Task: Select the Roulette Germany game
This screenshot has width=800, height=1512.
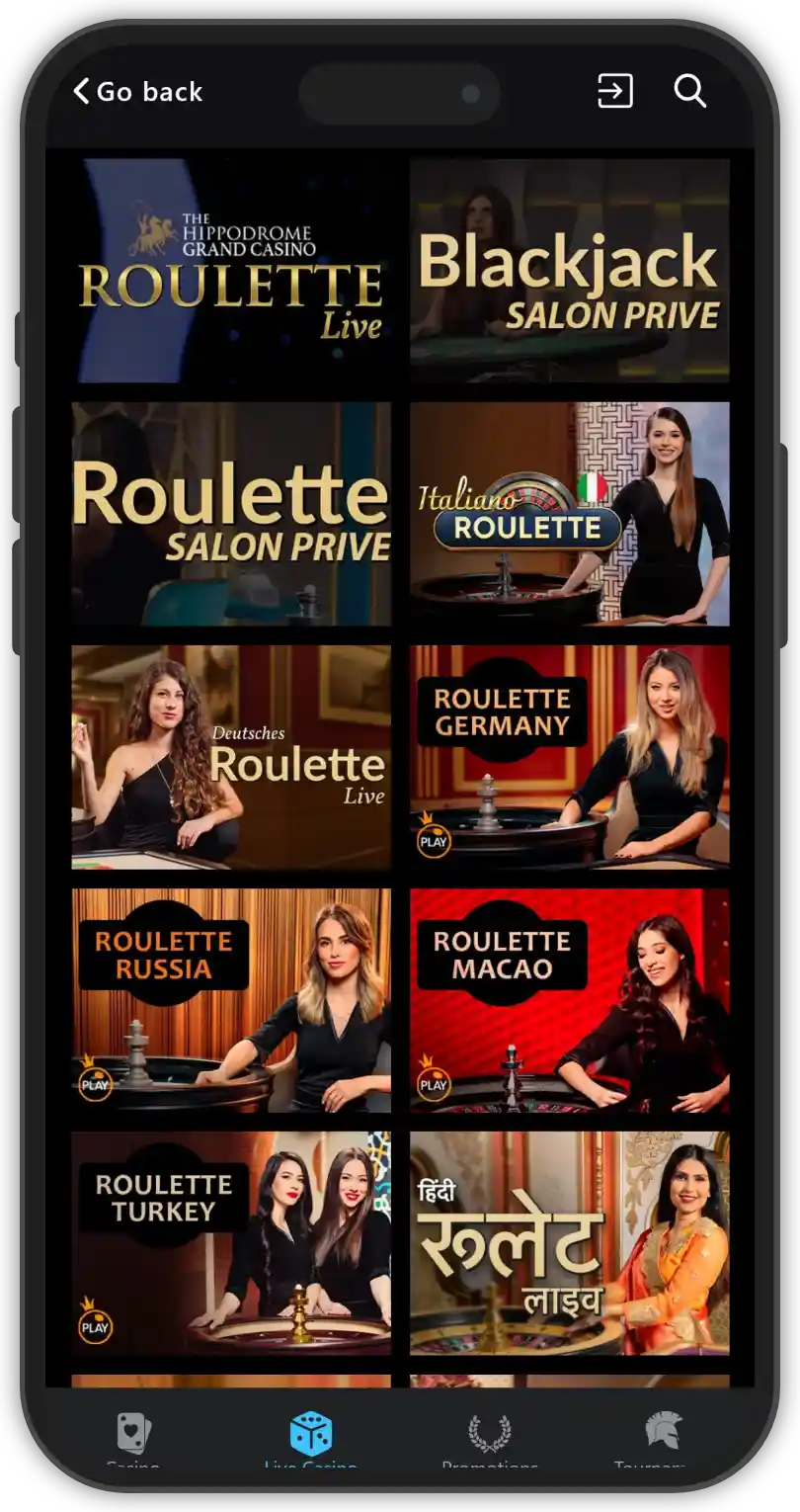Action: 569,757
